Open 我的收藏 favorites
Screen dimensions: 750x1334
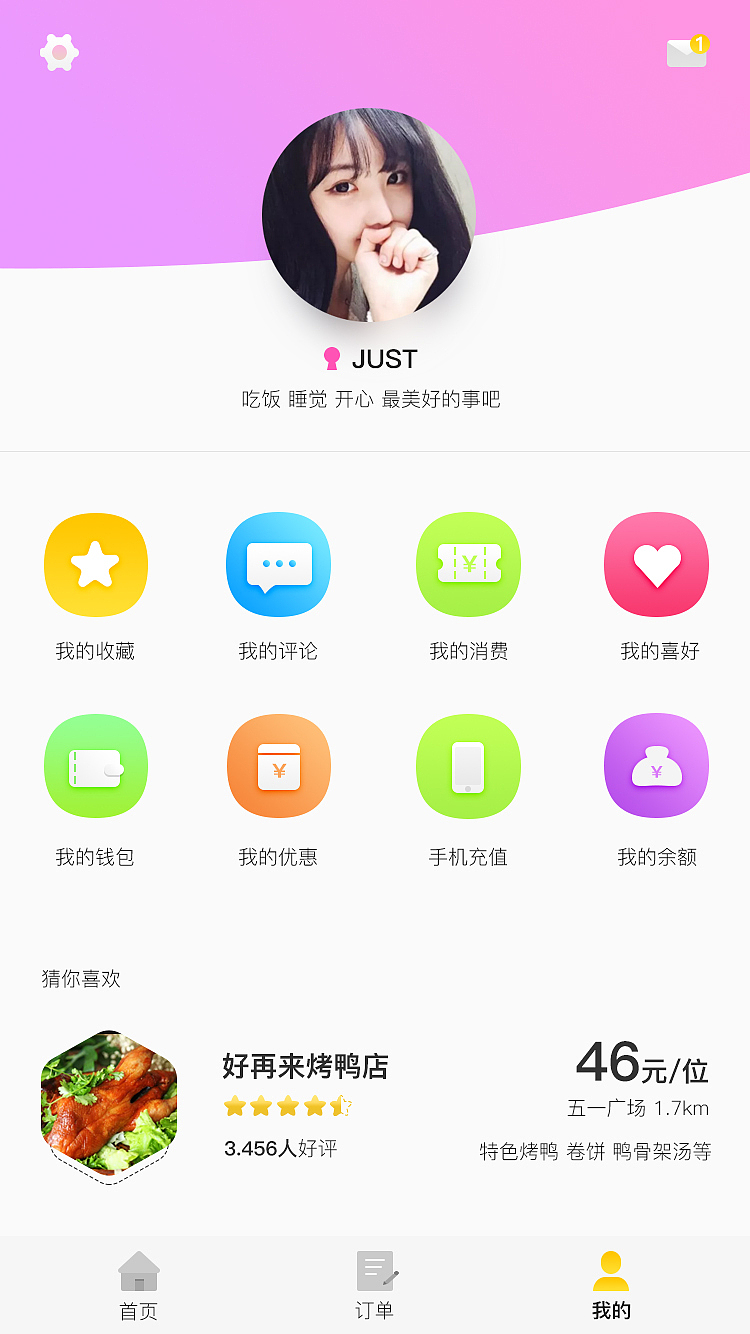96,565
